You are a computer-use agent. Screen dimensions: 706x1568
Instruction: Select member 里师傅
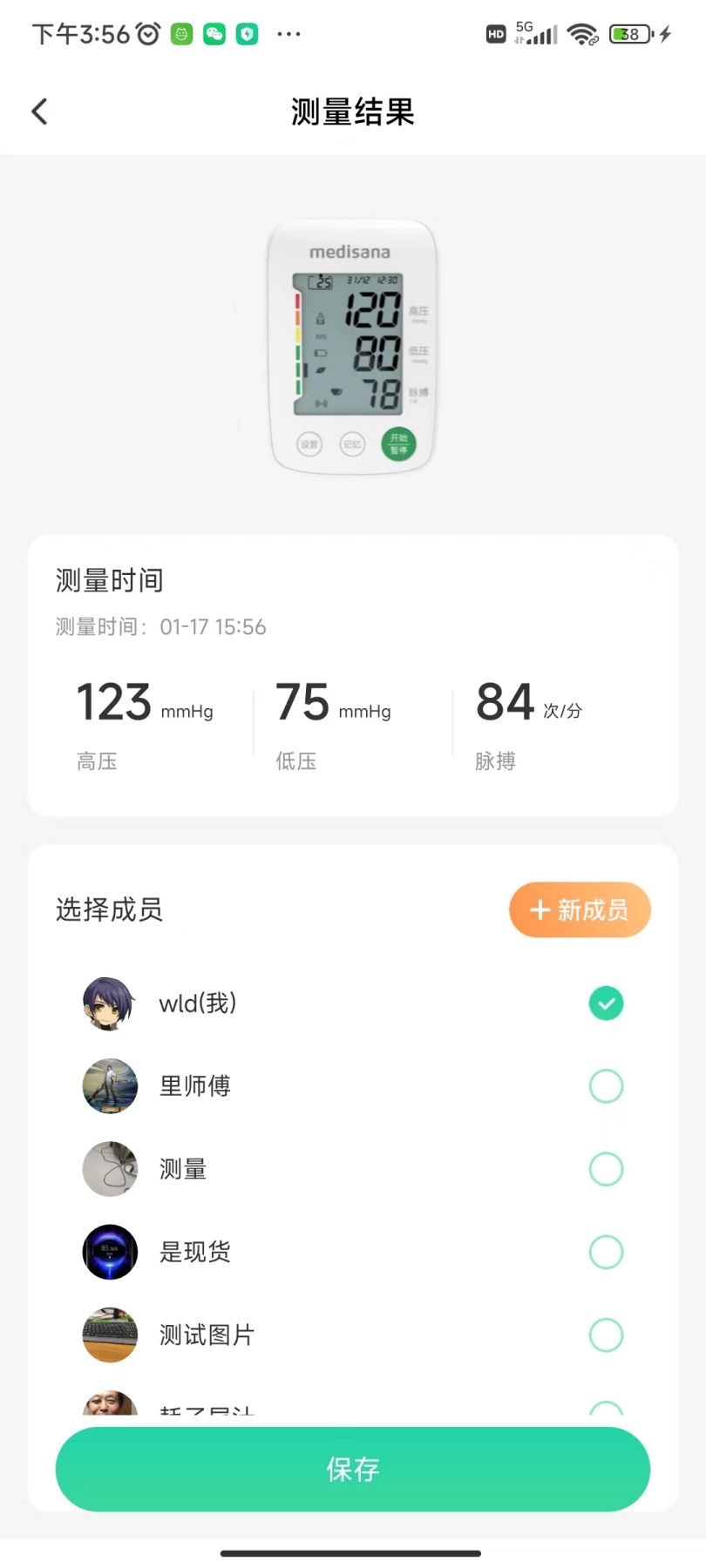click(607, 1086)
